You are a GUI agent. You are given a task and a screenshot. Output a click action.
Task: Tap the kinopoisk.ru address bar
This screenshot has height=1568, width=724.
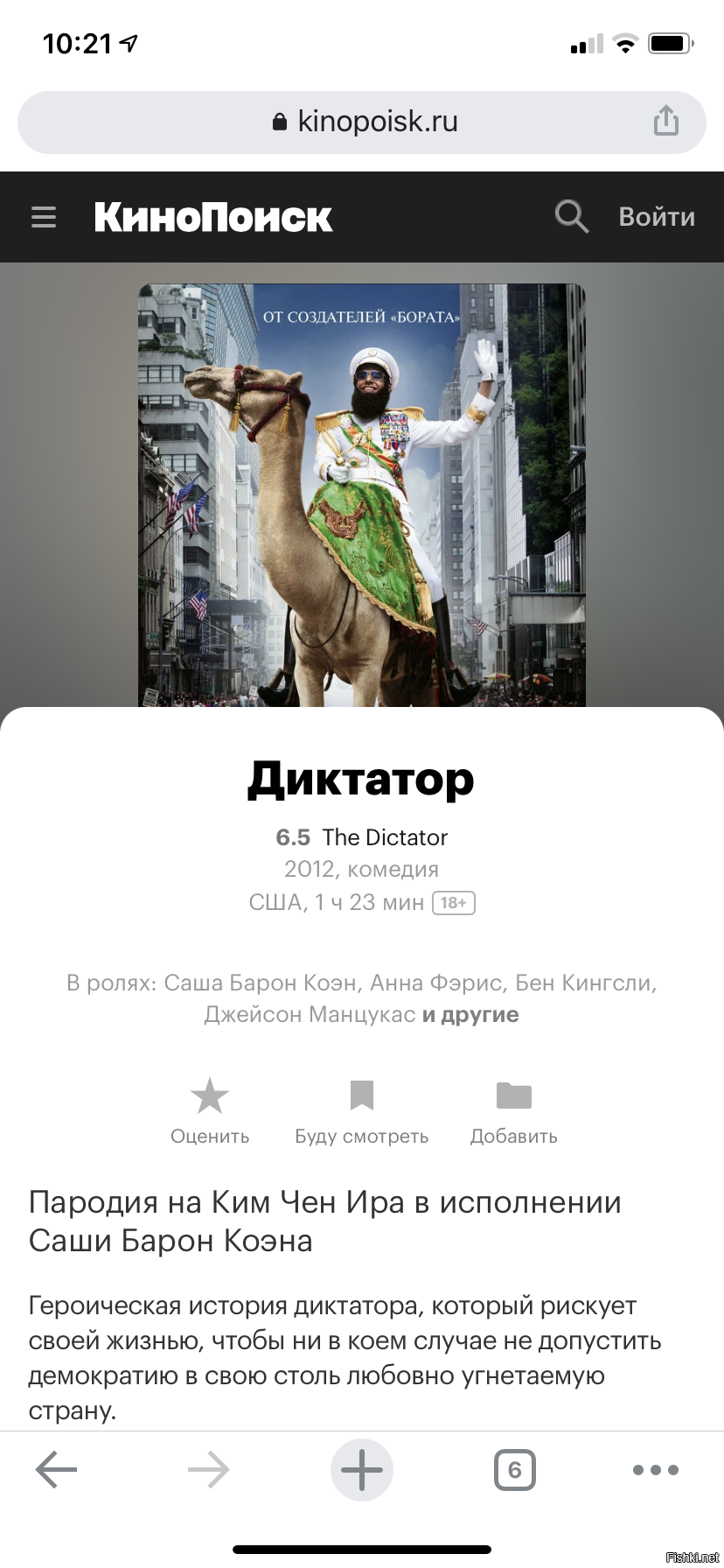pos(362,122)
